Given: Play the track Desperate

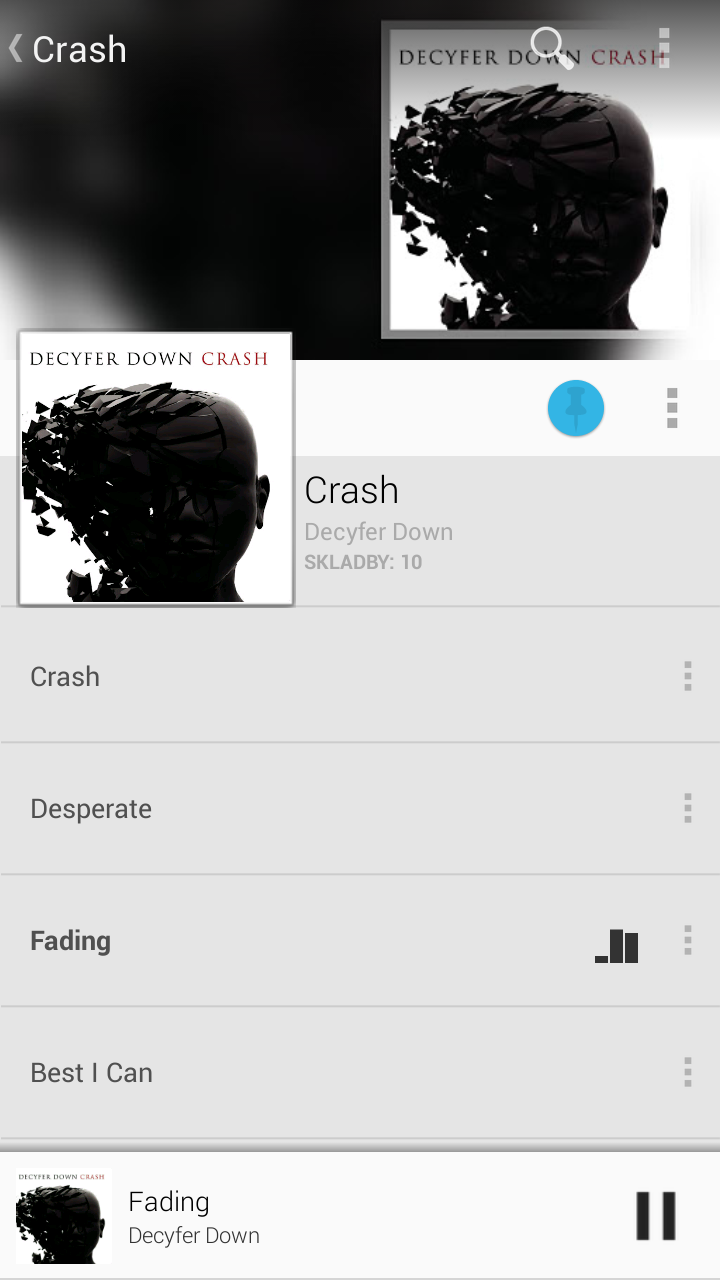Looking at the screenshot, I should (x=330, y=808).
